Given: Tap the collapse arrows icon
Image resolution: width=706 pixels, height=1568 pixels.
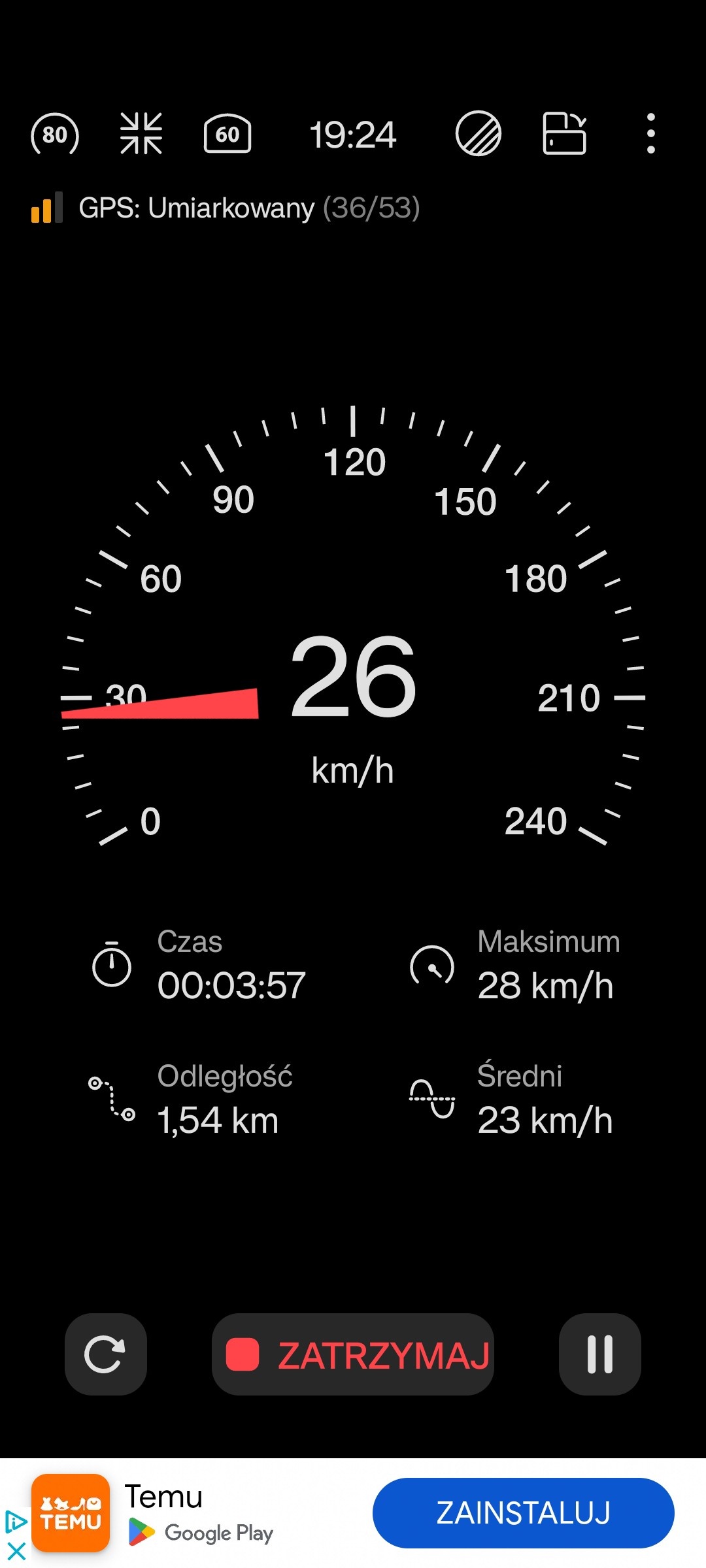Looking at the screenshot, I should point(141,134).
